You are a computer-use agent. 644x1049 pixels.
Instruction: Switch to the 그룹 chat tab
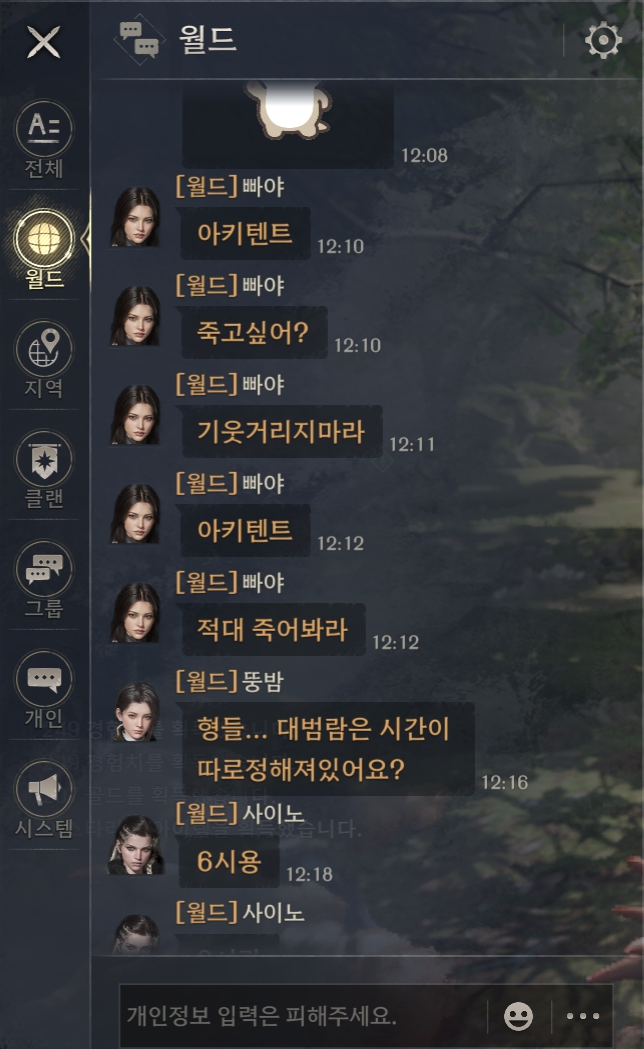click(44, 578)
